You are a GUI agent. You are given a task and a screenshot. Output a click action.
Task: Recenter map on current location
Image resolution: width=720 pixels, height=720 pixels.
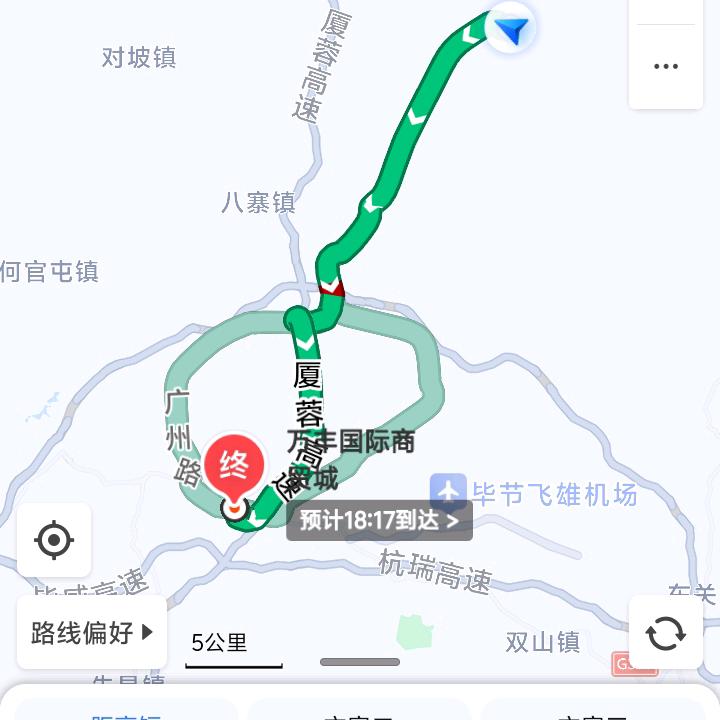[54, 541]
